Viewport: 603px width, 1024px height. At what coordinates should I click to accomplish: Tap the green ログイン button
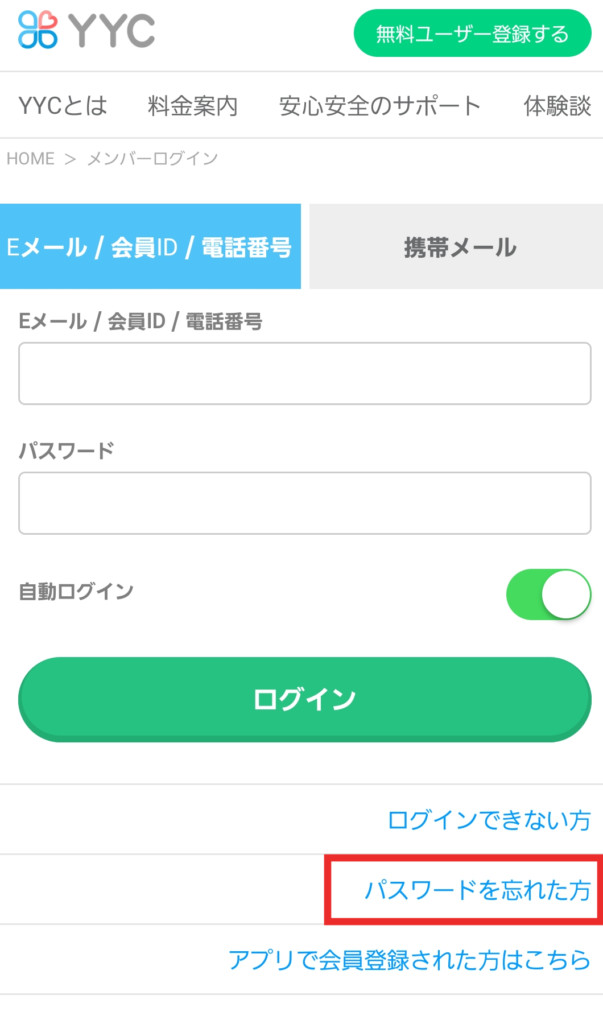click(304, 699)
